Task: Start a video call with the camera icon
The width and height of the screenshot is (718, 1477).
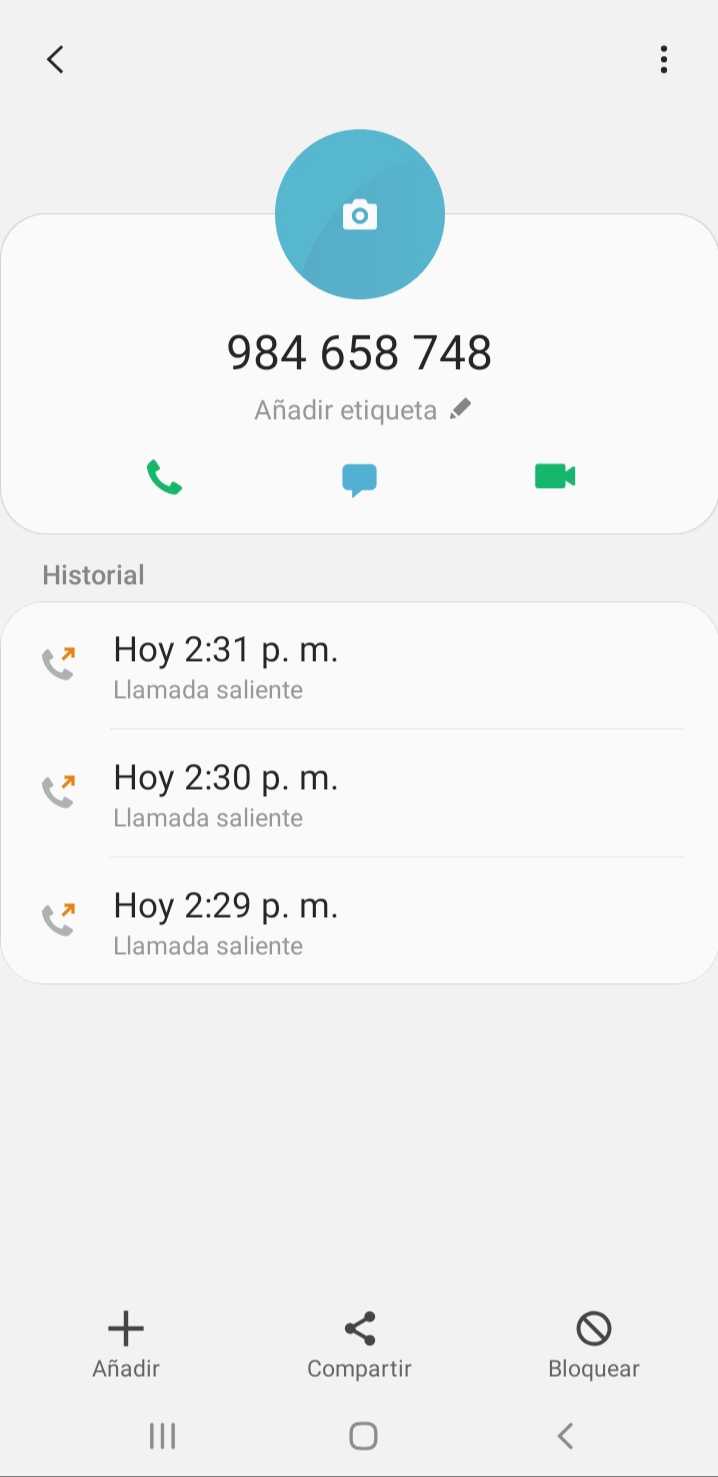Action: [555, 476]
